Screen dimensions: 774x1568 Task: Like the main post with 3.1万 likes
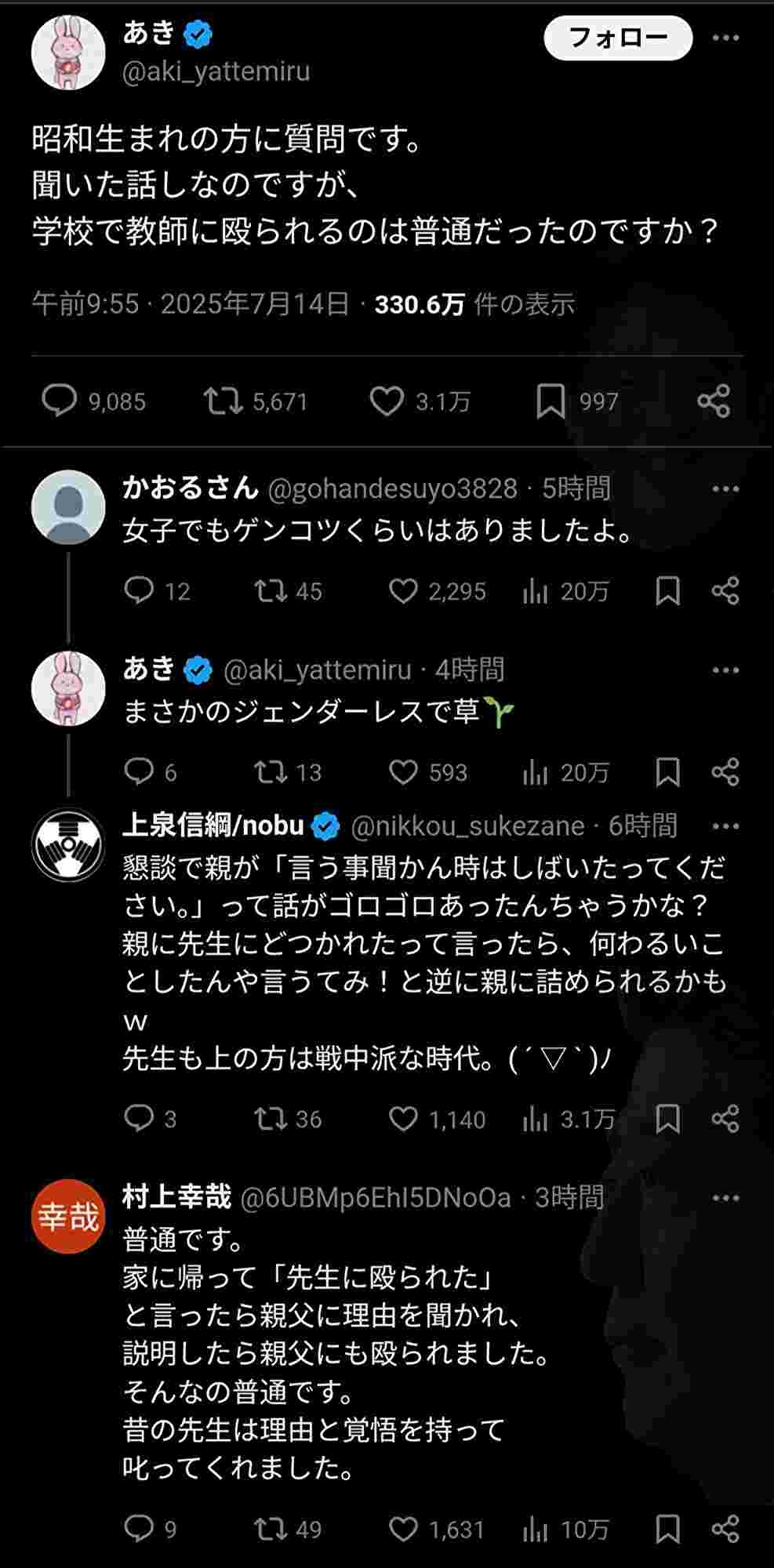[x=386, y=401]
